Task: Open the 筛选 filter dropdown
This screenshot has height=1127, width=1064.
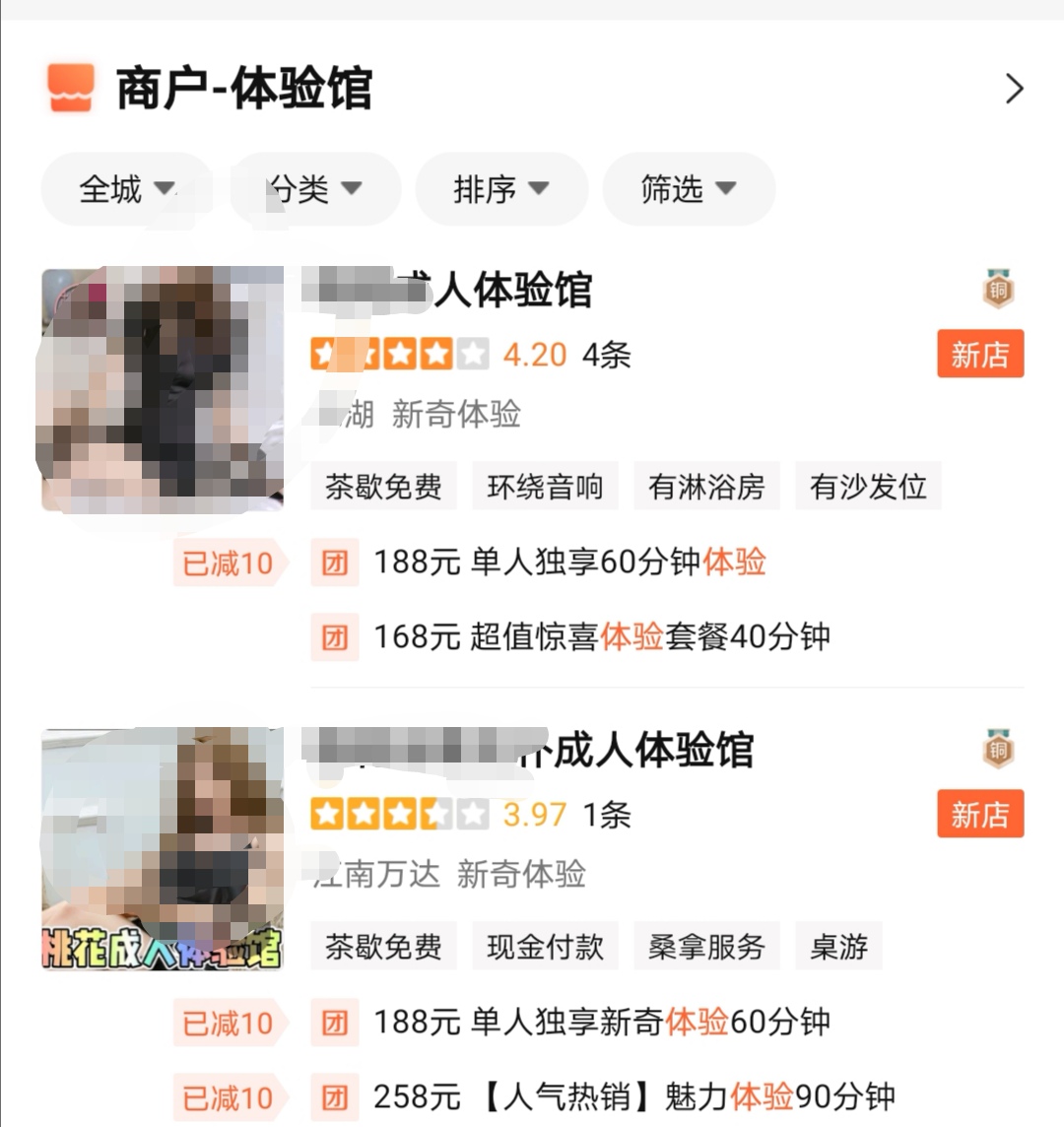Action: (x=688, y=188)
